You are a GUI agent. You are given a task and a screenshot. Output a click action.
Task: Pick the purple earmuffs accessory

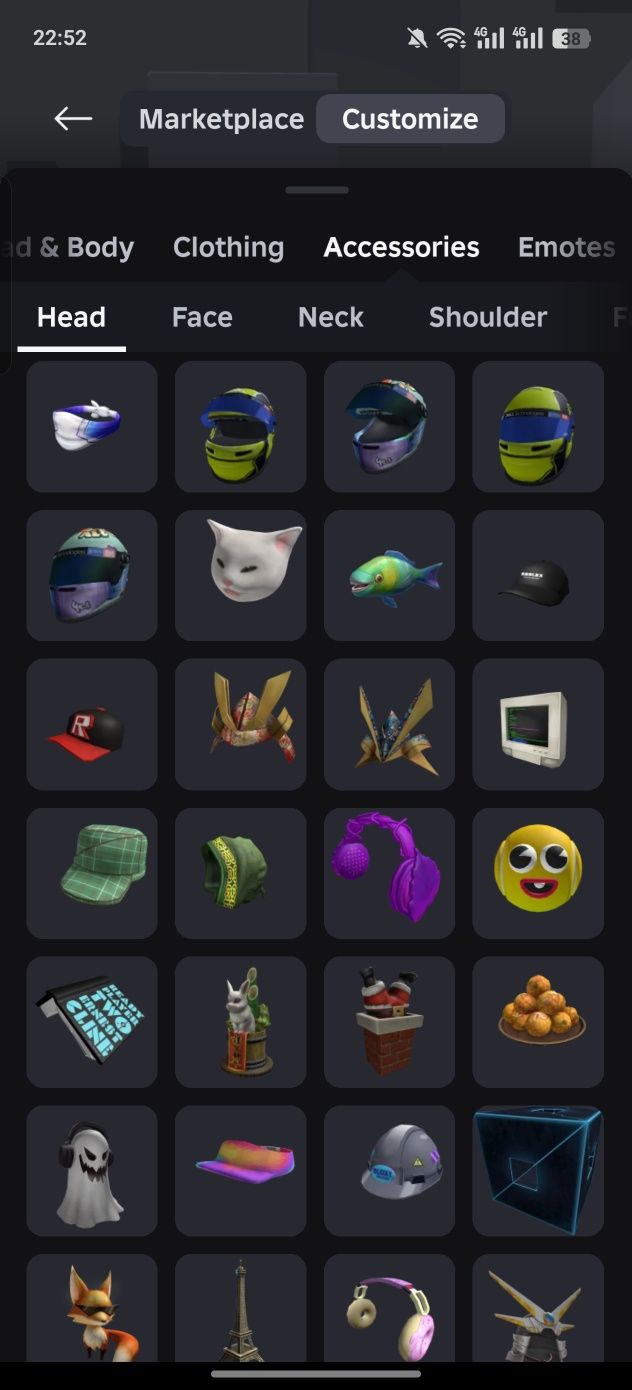pyautogui.click(x=389, y=873)
